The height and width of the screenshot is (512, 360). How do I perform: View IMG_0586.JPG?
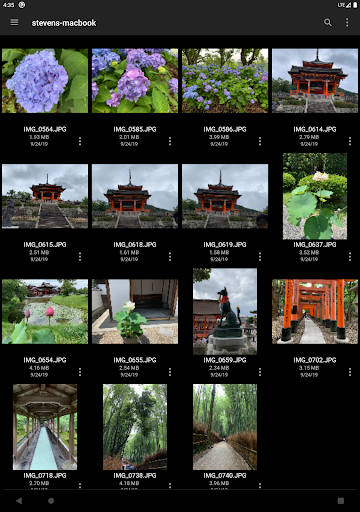coord(225,81)
